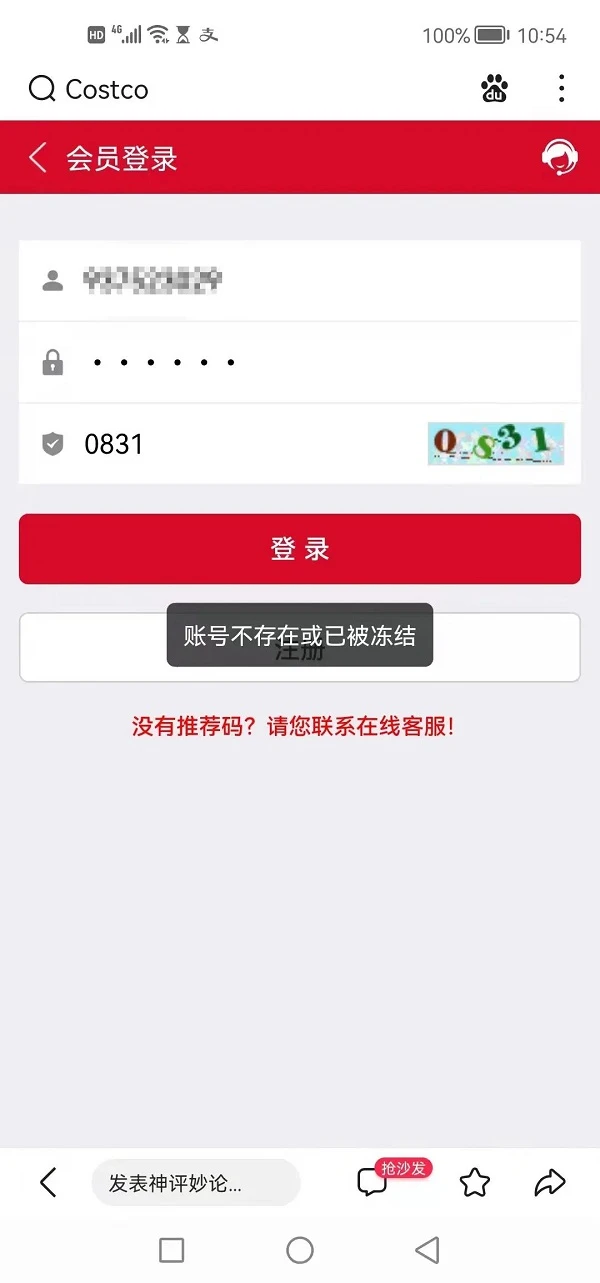The image size is (600, 1283).
Task: Open the 注册 registration button
Action: pos(300,648)
